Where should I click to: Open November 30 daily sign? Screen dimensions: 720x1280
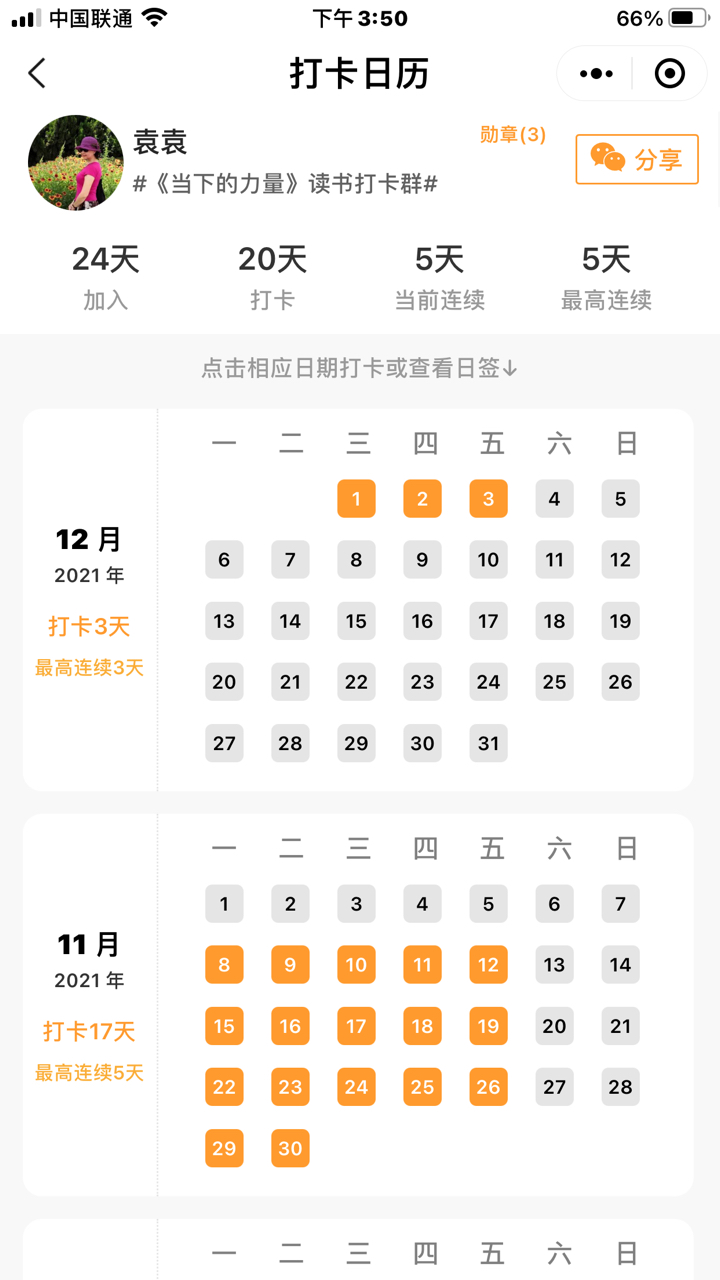(x=291, y=1148)
